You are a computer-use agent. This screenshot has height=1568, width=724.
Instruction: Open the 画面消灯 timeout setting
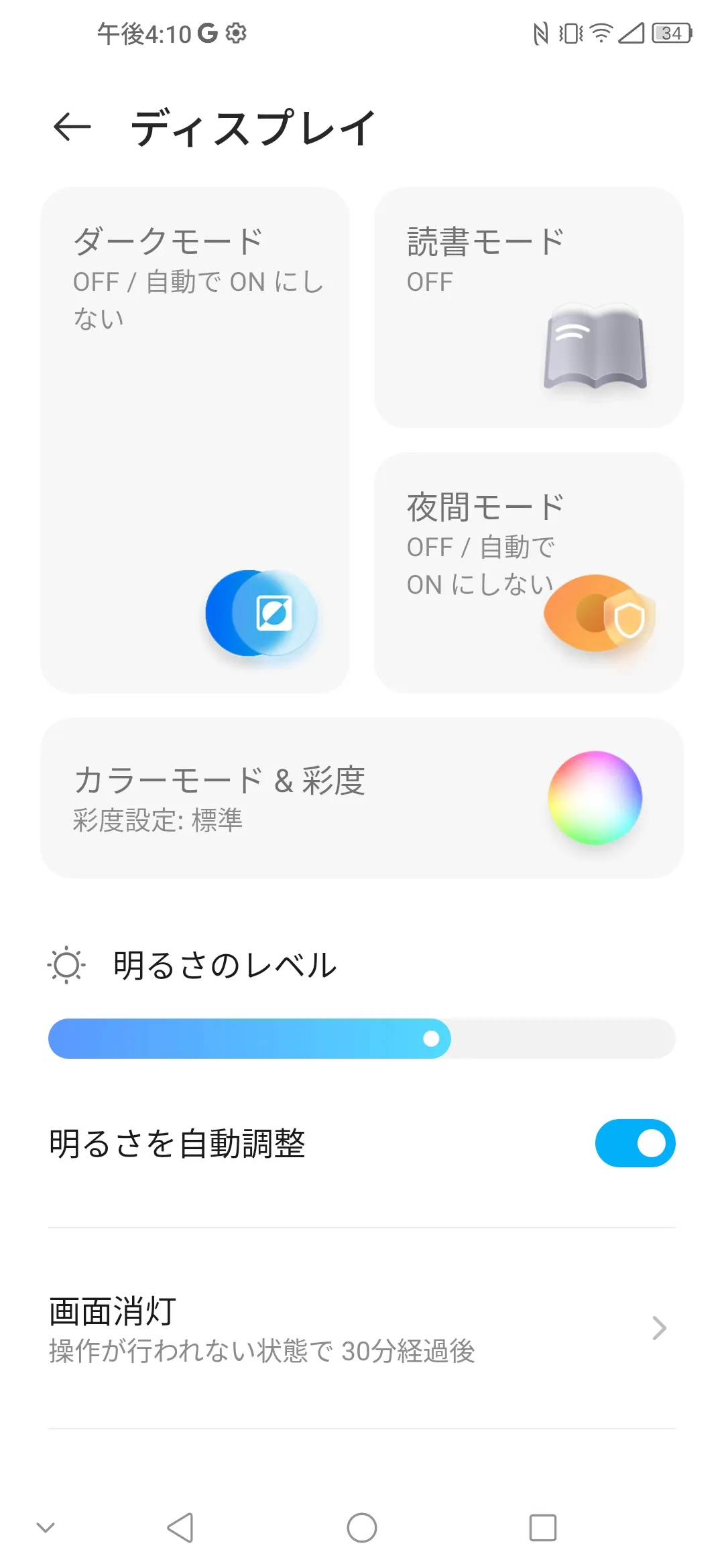[x=362, y=1328]
